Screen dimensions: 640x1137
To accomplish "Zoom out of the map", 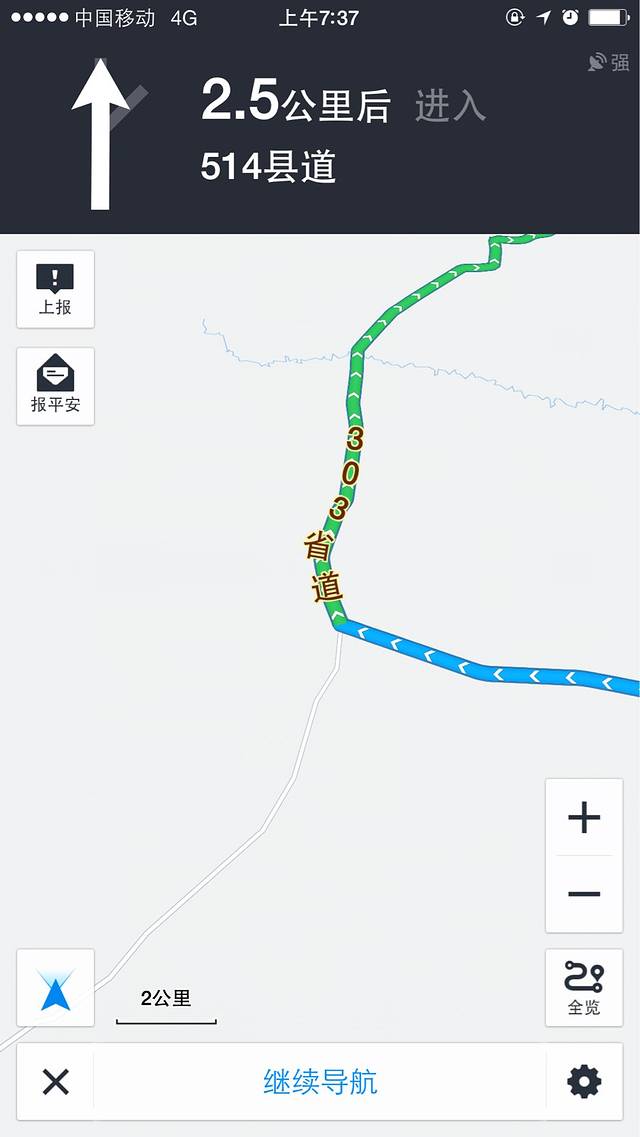I will point(584,894).
